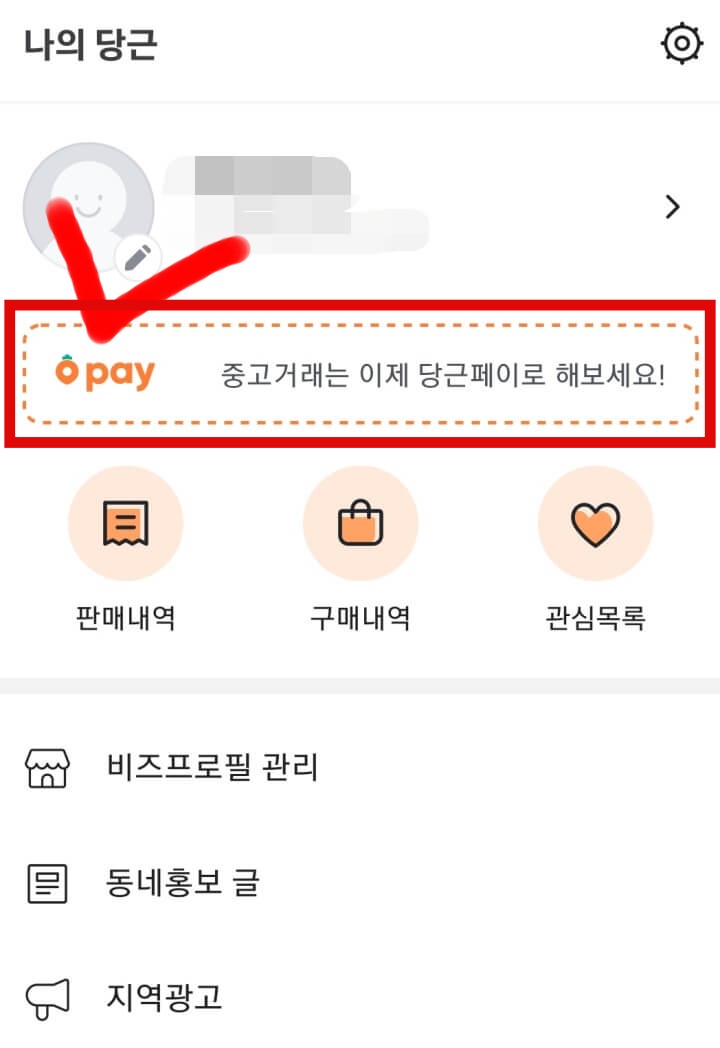
Task: Click the 관심목록 label text
Action: 595,618
